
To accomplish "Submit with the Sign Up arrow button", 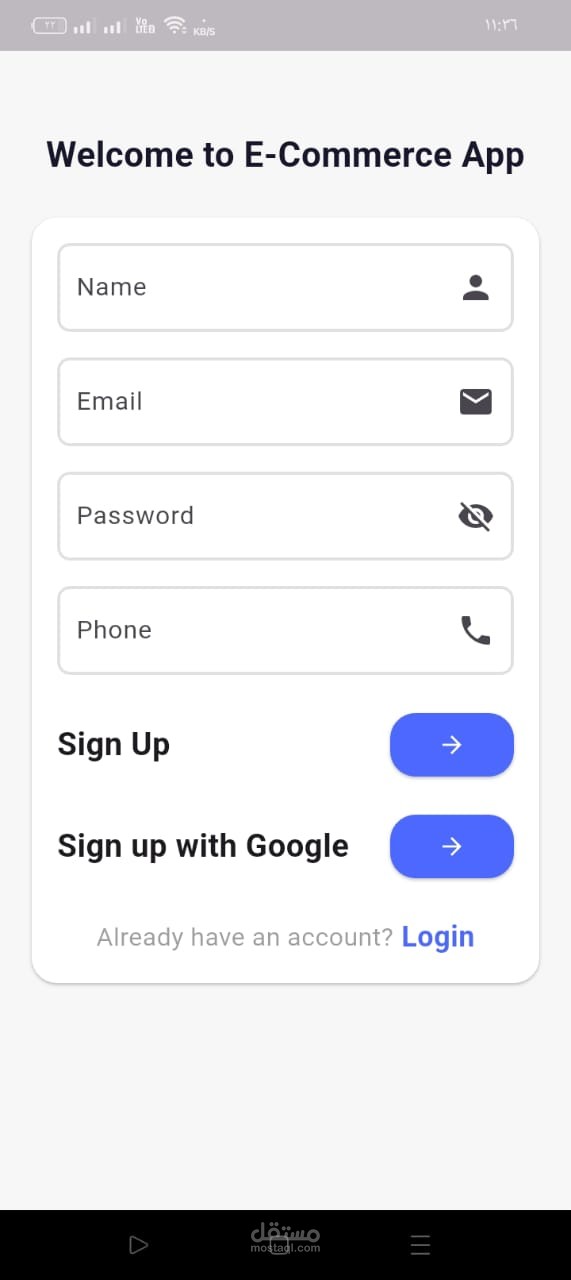I will pos(452,745).
